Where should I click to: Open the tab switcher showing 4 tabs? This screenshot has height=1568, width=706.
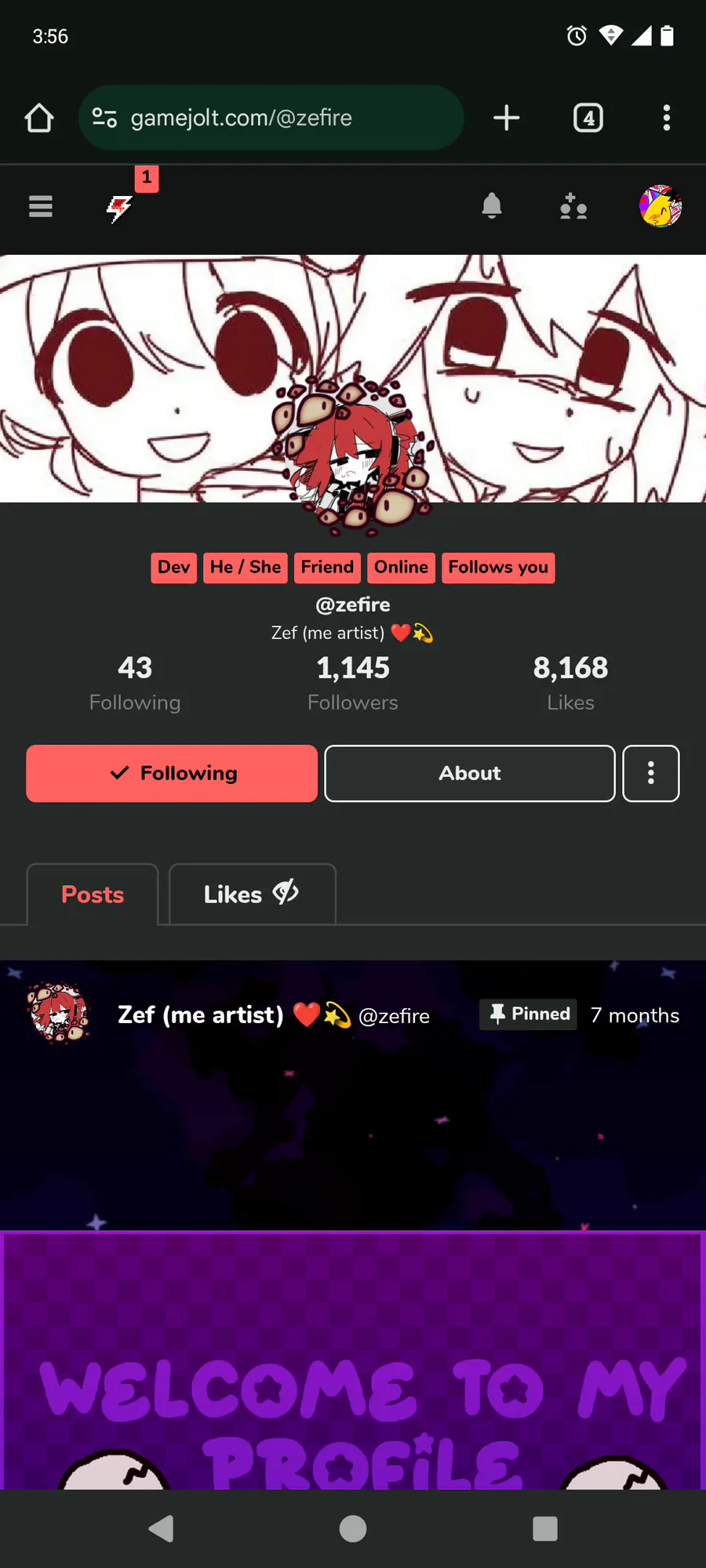pos(588,118)
